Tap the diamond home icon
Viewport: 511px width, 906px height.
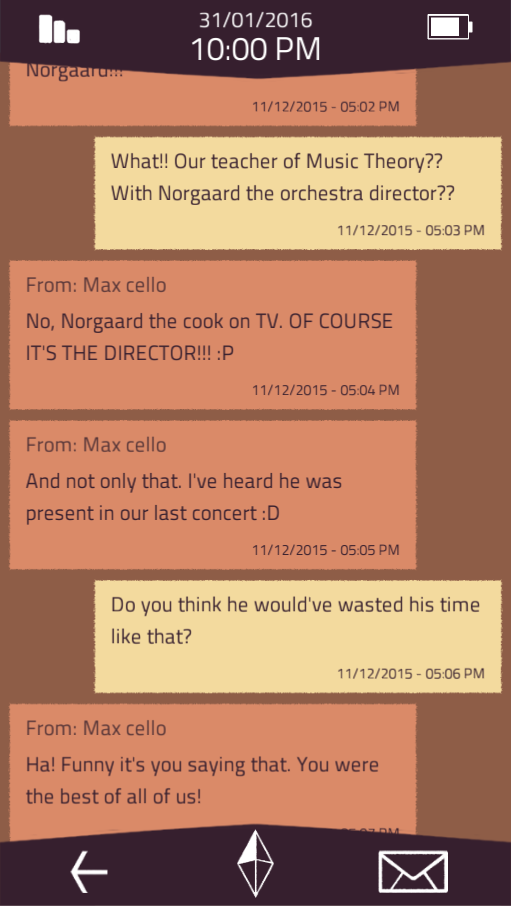[x=256, y=864]
